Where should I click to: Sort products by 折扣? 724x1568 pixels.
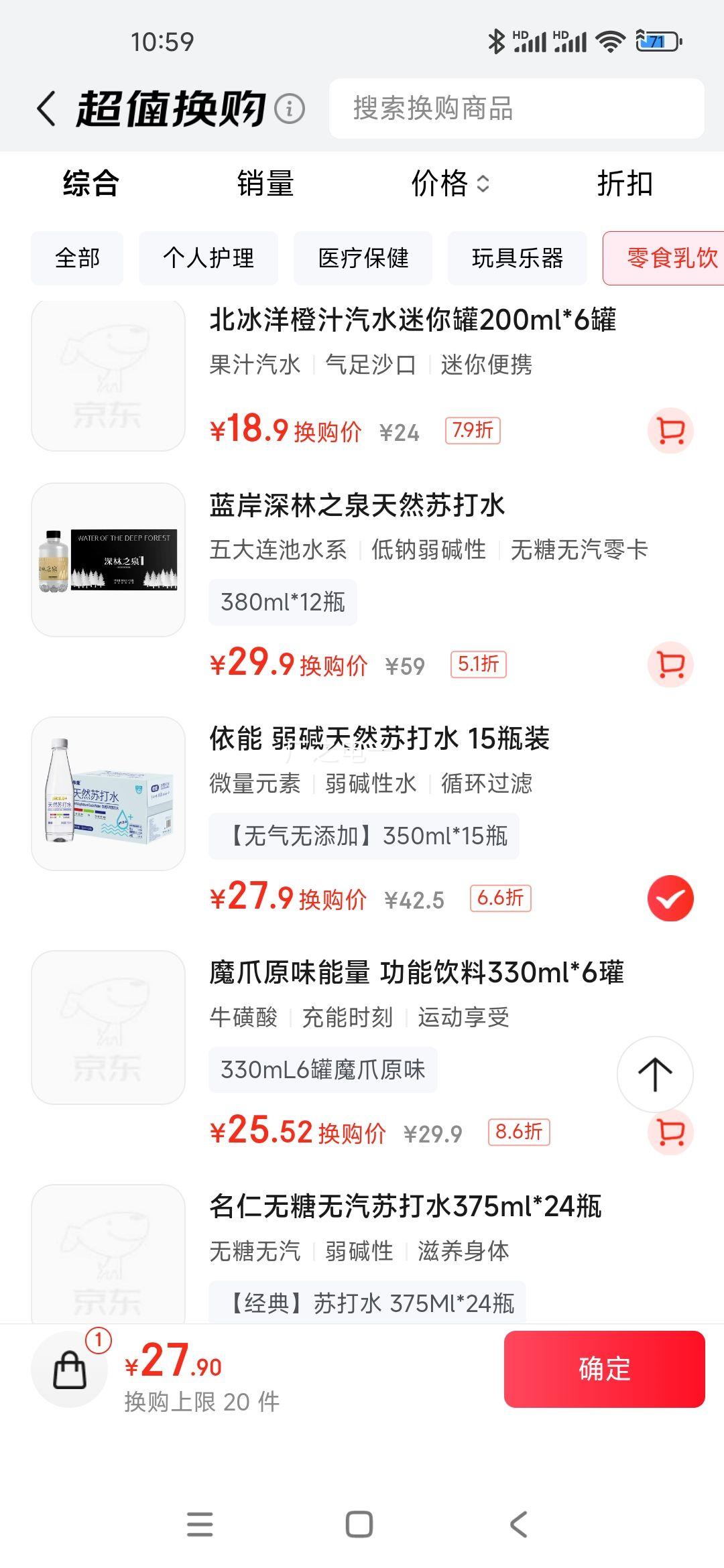(x=624, y=184)
